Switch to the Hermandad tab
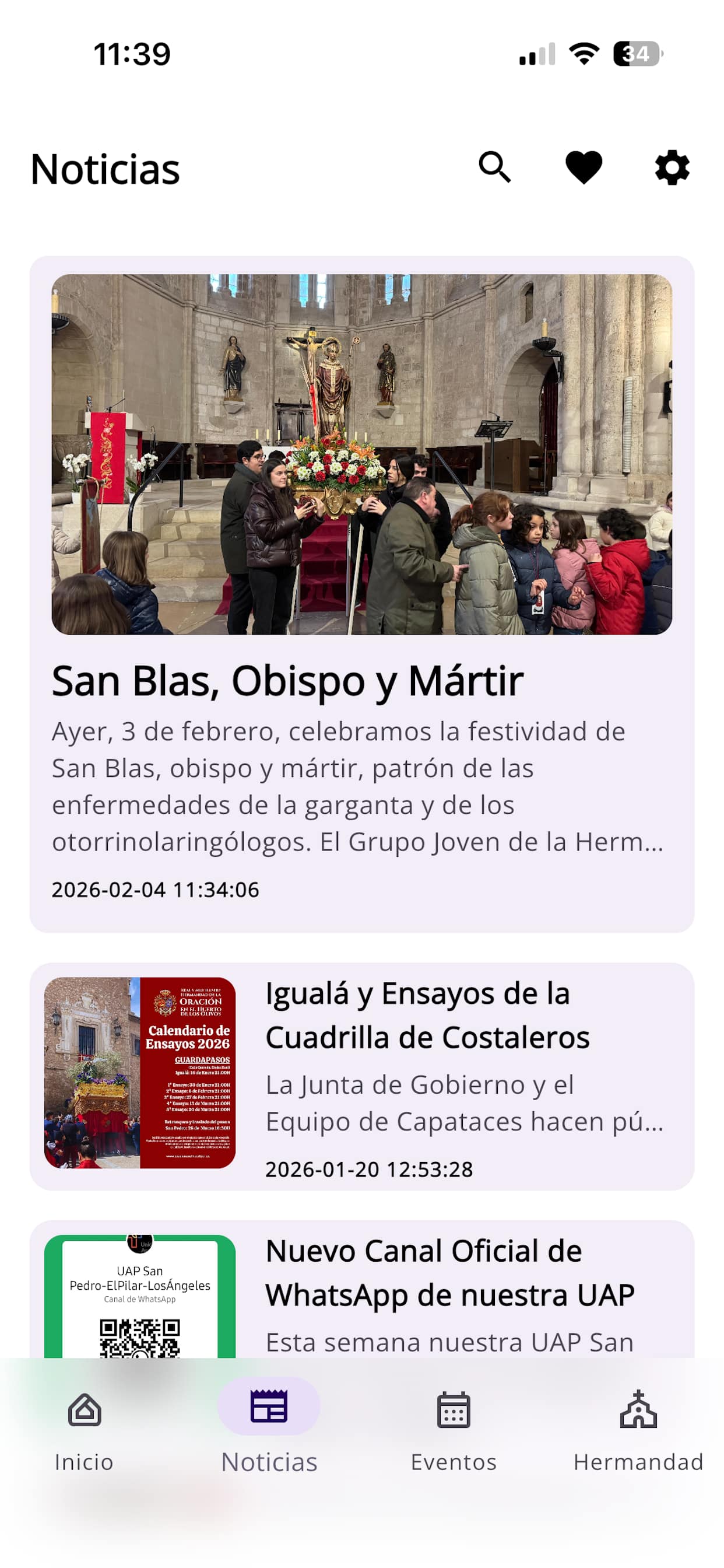The image size is (724, 1568). pyautogui.click(x=638, y=1429)
